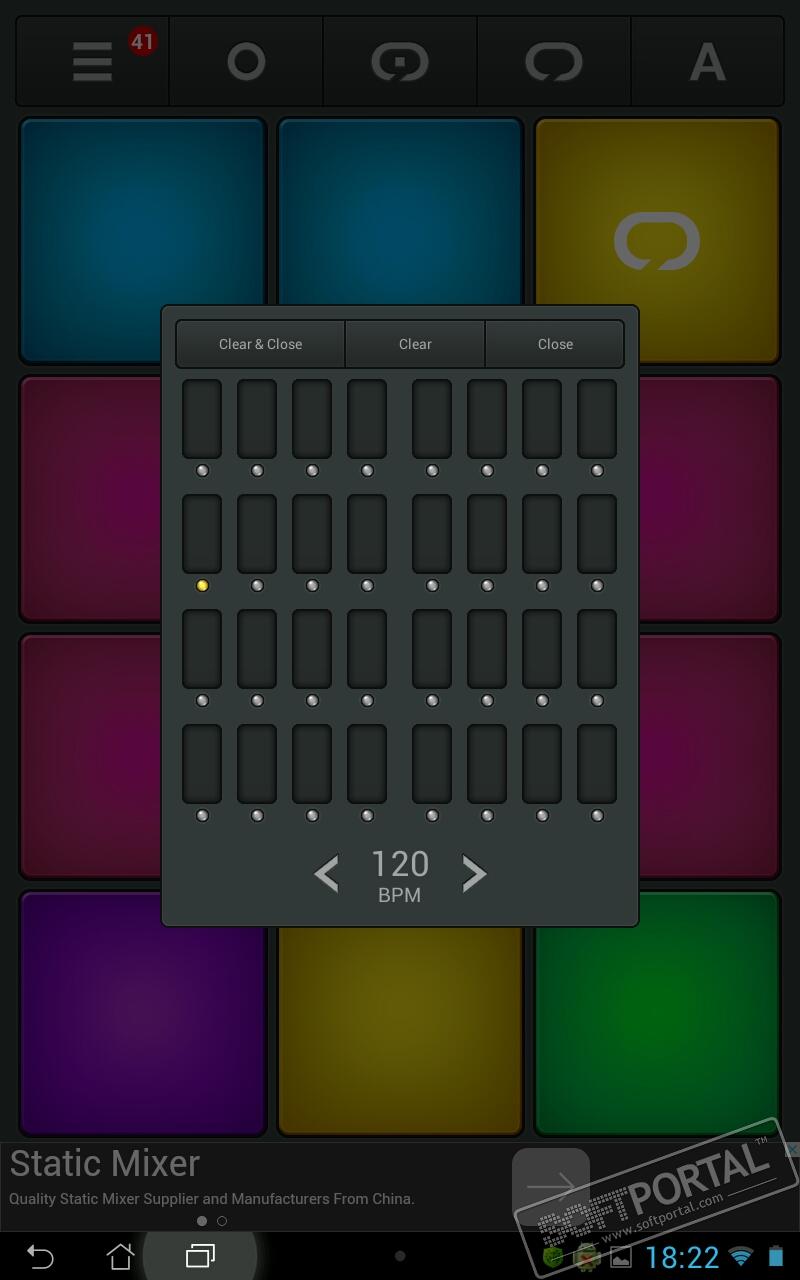Clear the sequencer pattern

[x=415, y=344]
